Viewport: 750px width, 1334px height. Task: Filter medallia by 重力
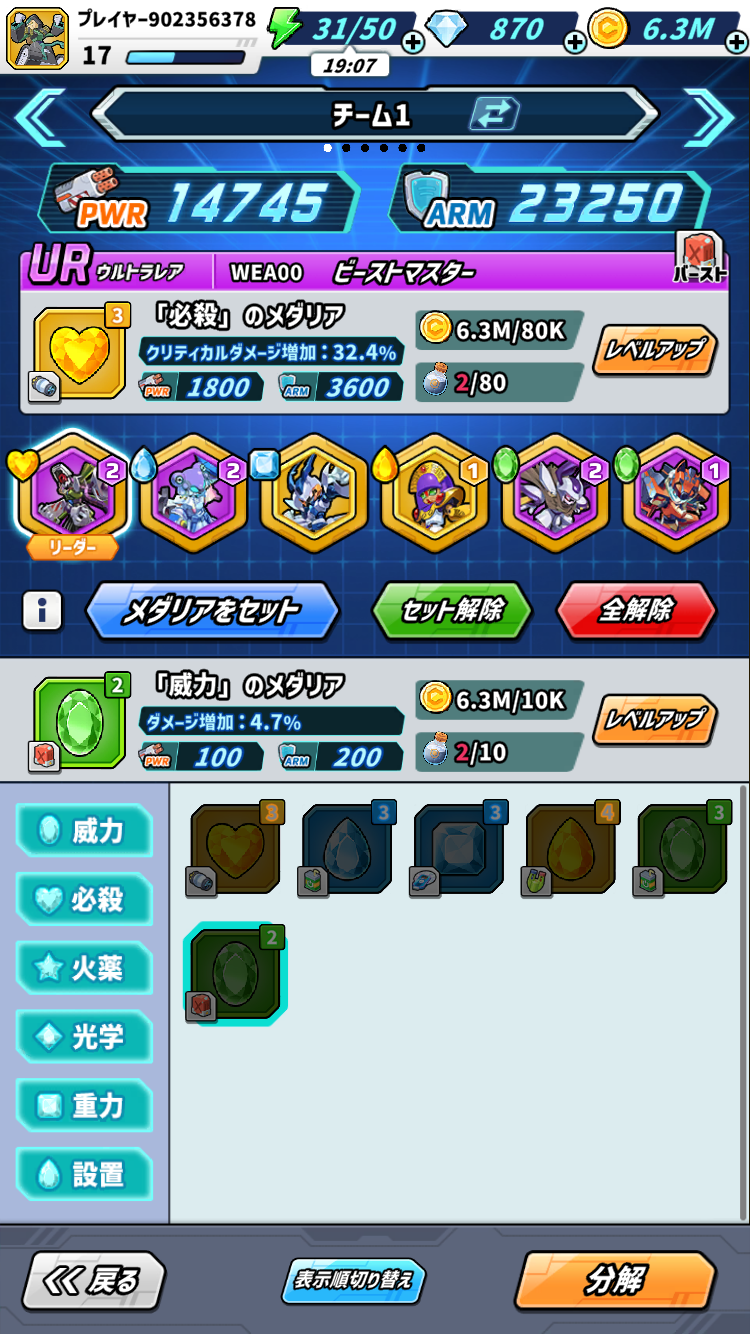pos(84,1106)
